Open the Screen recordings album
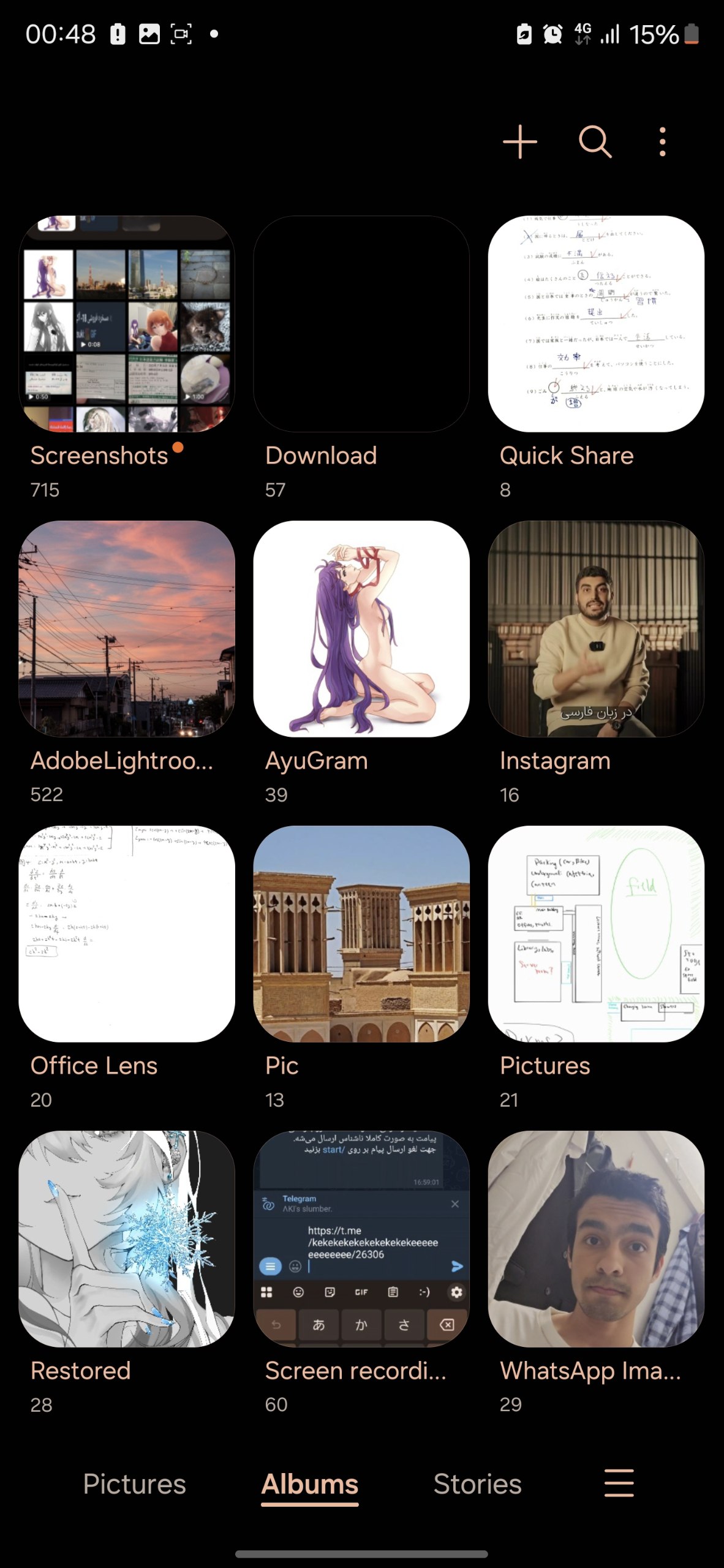The image size is (724, 1568). 361,1238
